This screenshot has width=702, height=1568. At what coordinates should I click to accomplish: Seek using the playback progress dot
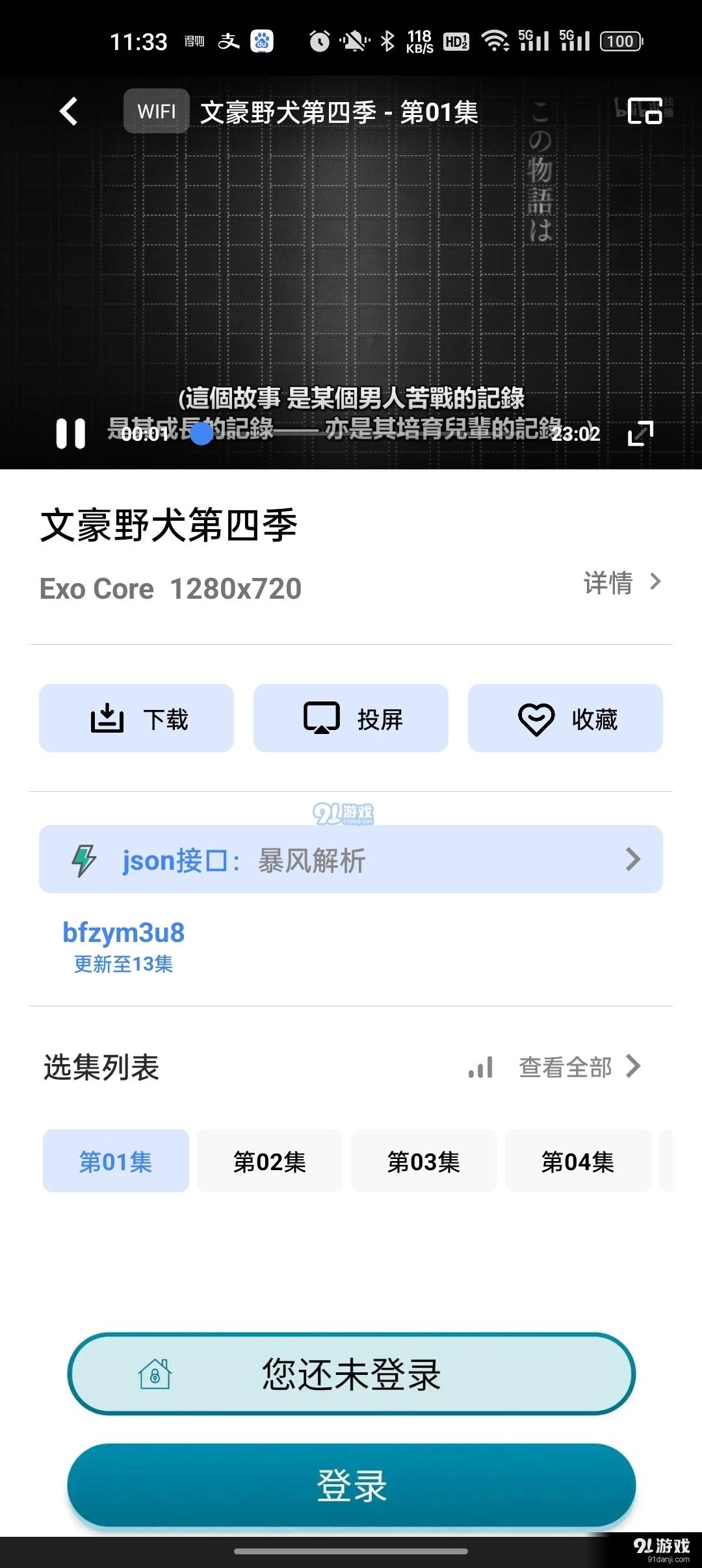(201, 434)
